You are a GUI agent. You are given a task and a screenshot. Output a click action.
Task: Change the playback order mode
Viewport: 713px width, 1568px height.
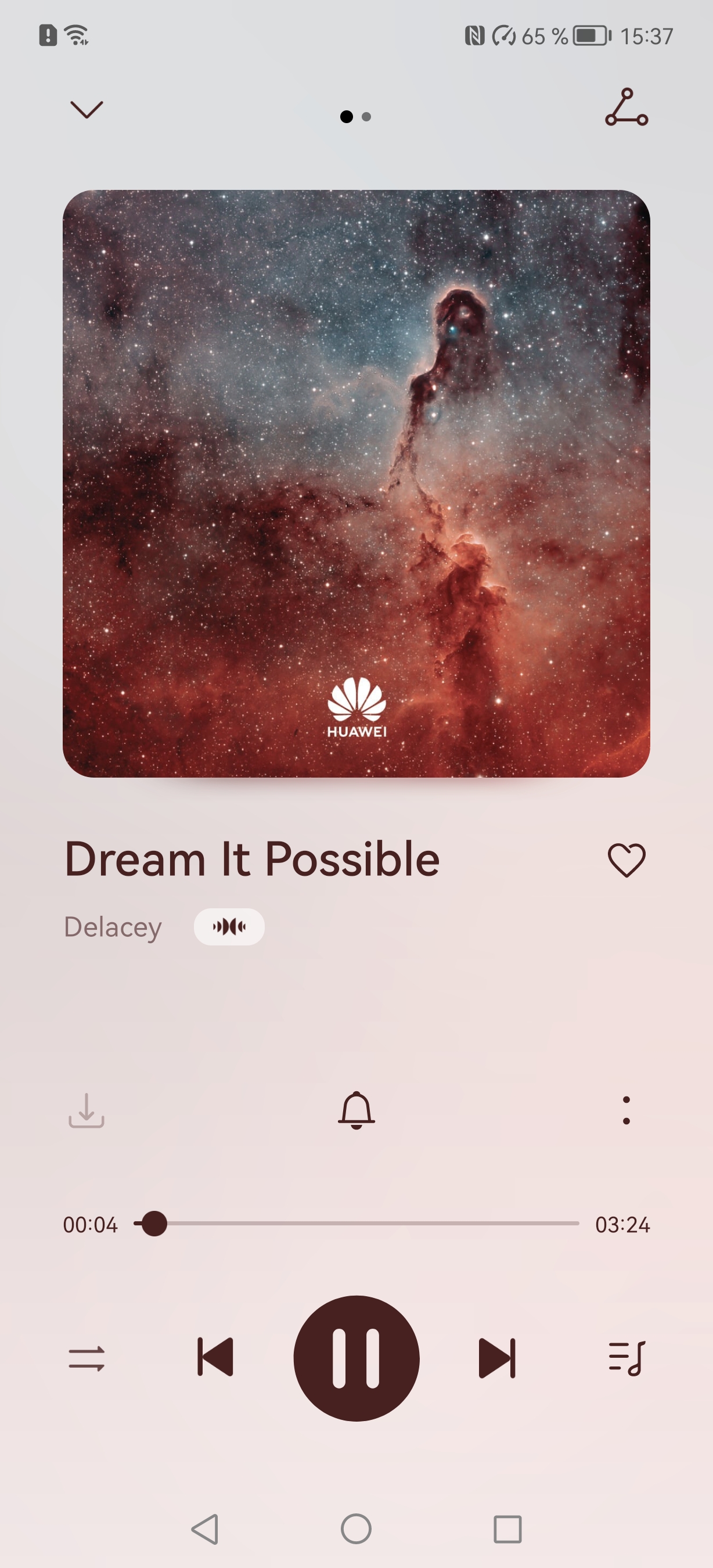pos(87,1358)
